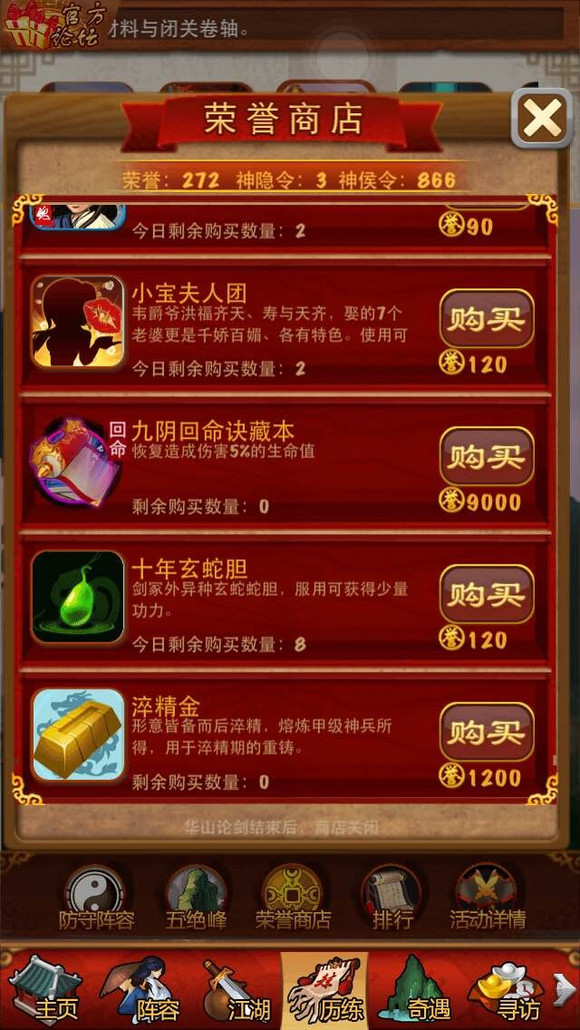580x1030 pixels.
Task: Tap the 淬精金 gold bar icon
Action: 78,734
